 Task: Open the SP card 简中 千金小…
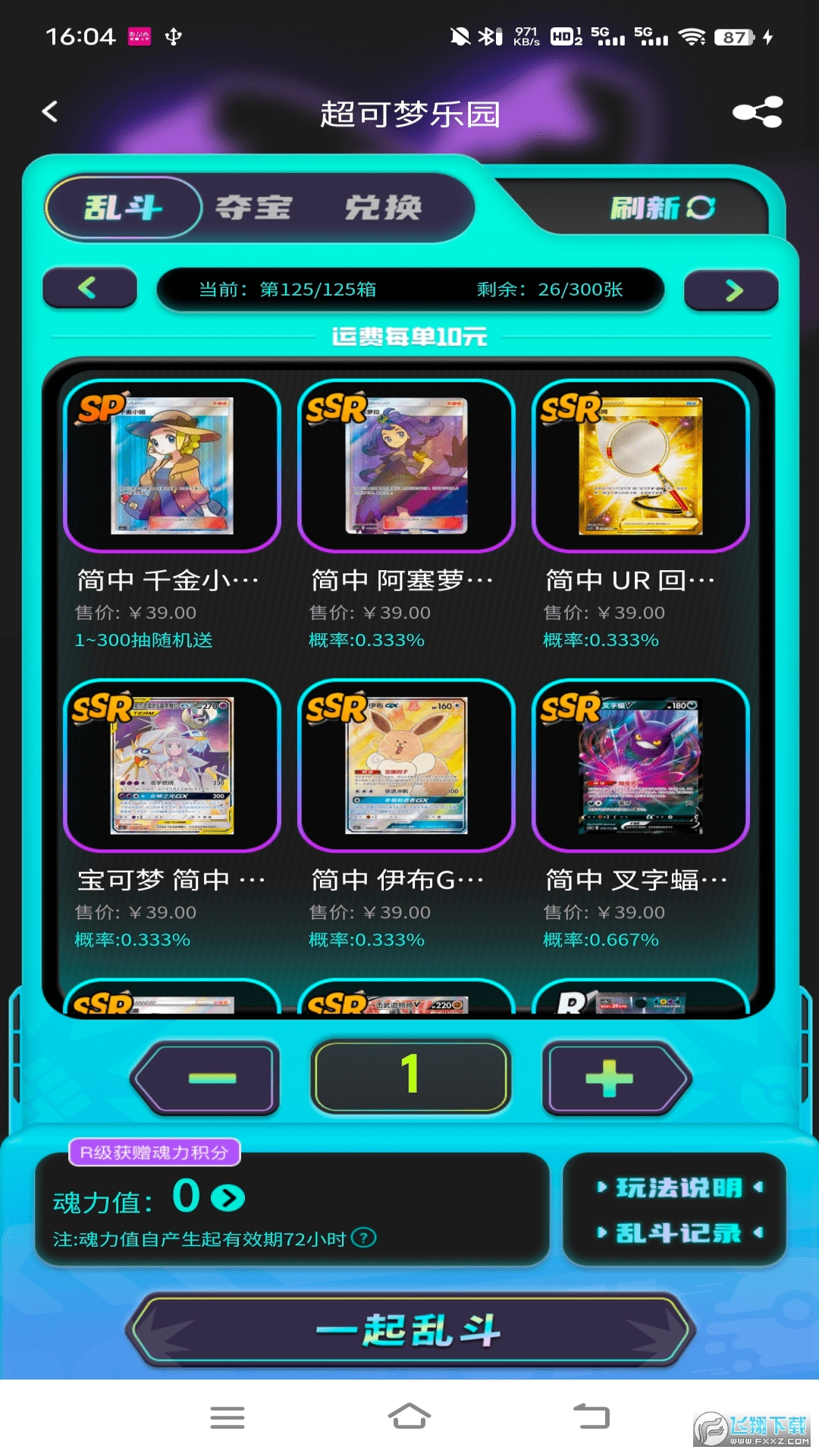(172, 466)
